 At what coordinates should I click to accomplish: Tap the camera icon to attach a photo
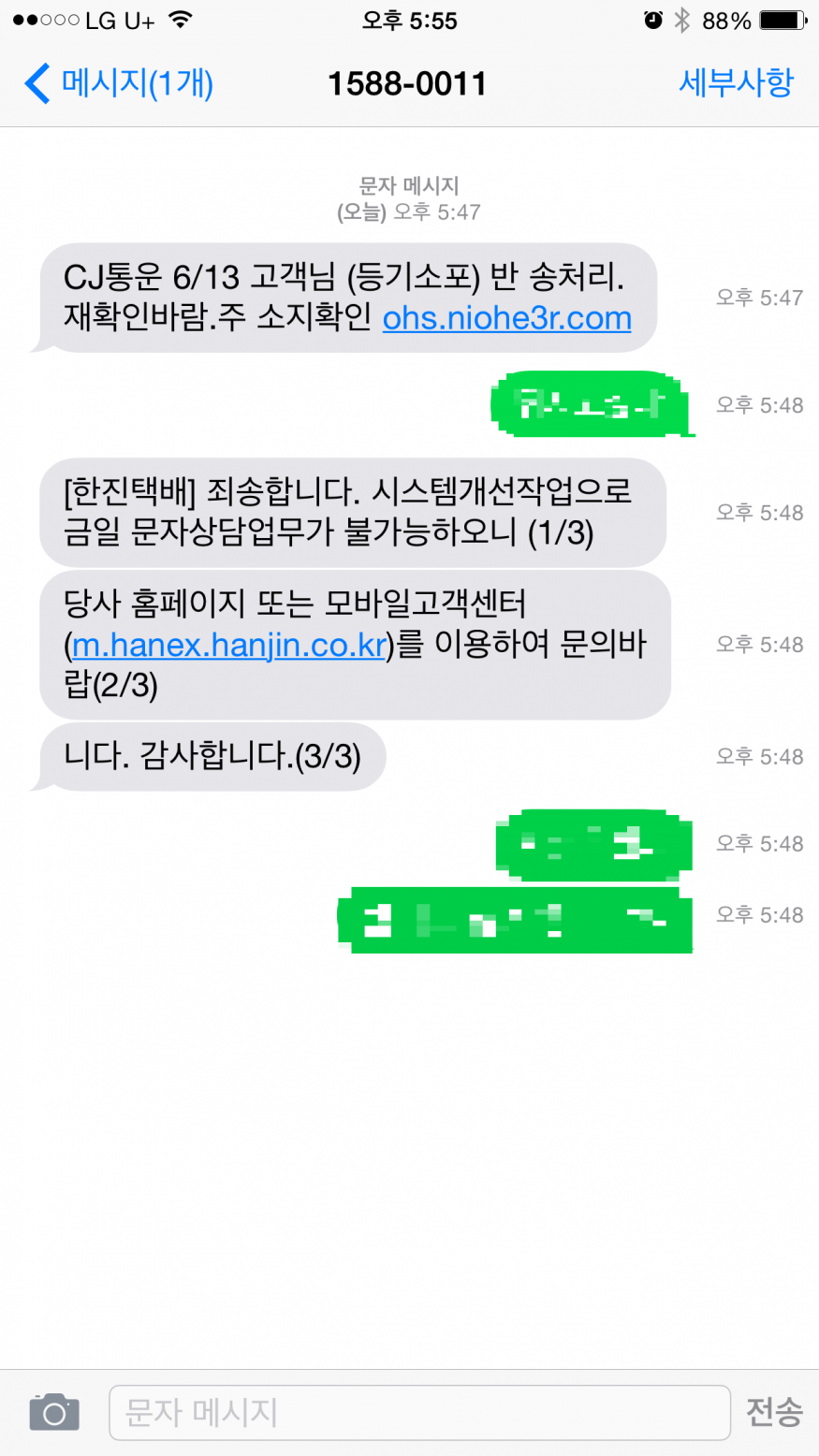[54, 1411]
